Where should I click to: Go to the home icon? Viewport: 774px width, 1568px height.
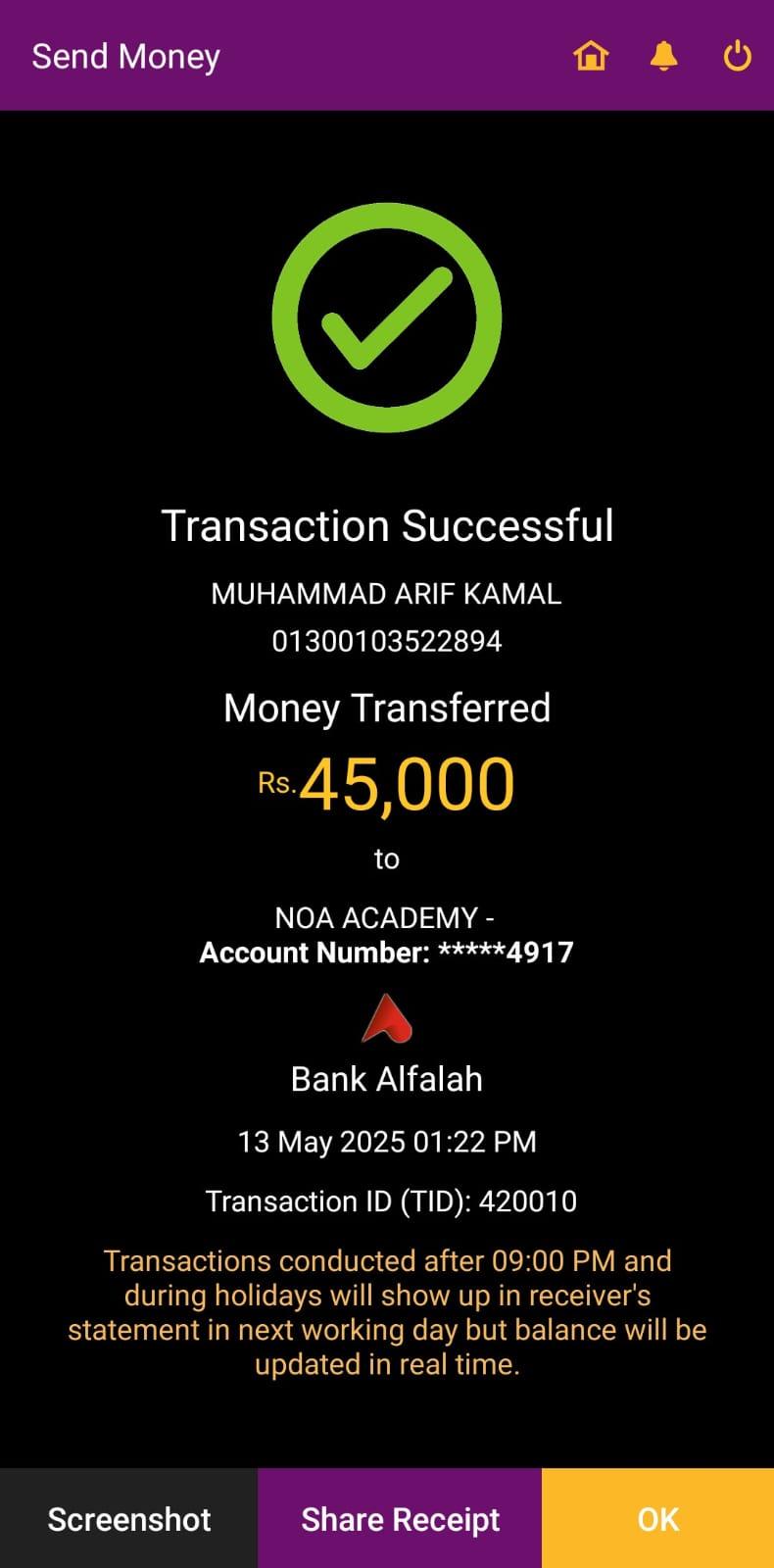(591, 56)
